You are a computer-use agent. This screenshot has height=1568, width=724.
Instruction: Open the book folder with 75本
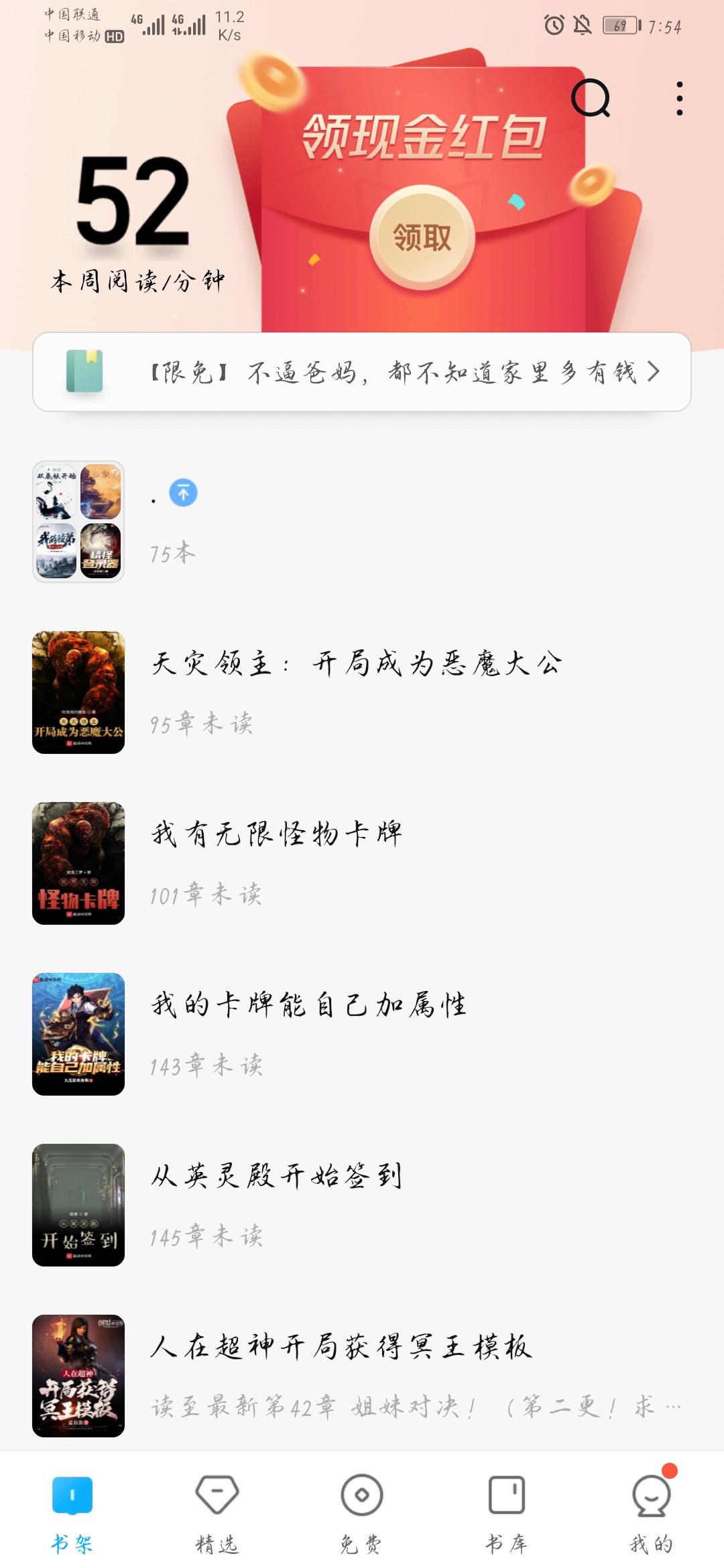(362, 521)
